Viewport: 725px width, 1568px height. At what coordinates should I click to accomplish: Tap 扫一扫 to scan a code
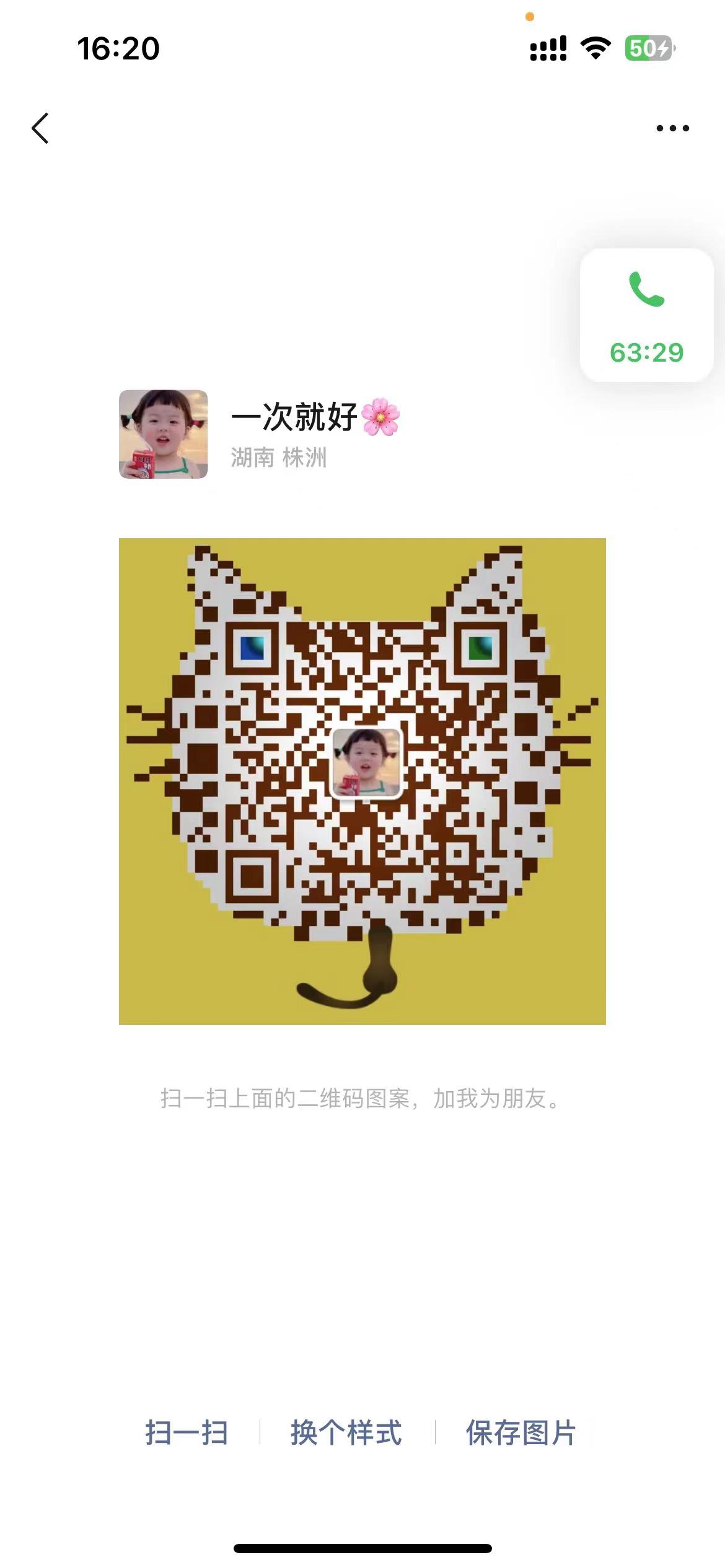[x=187, y=1432]
